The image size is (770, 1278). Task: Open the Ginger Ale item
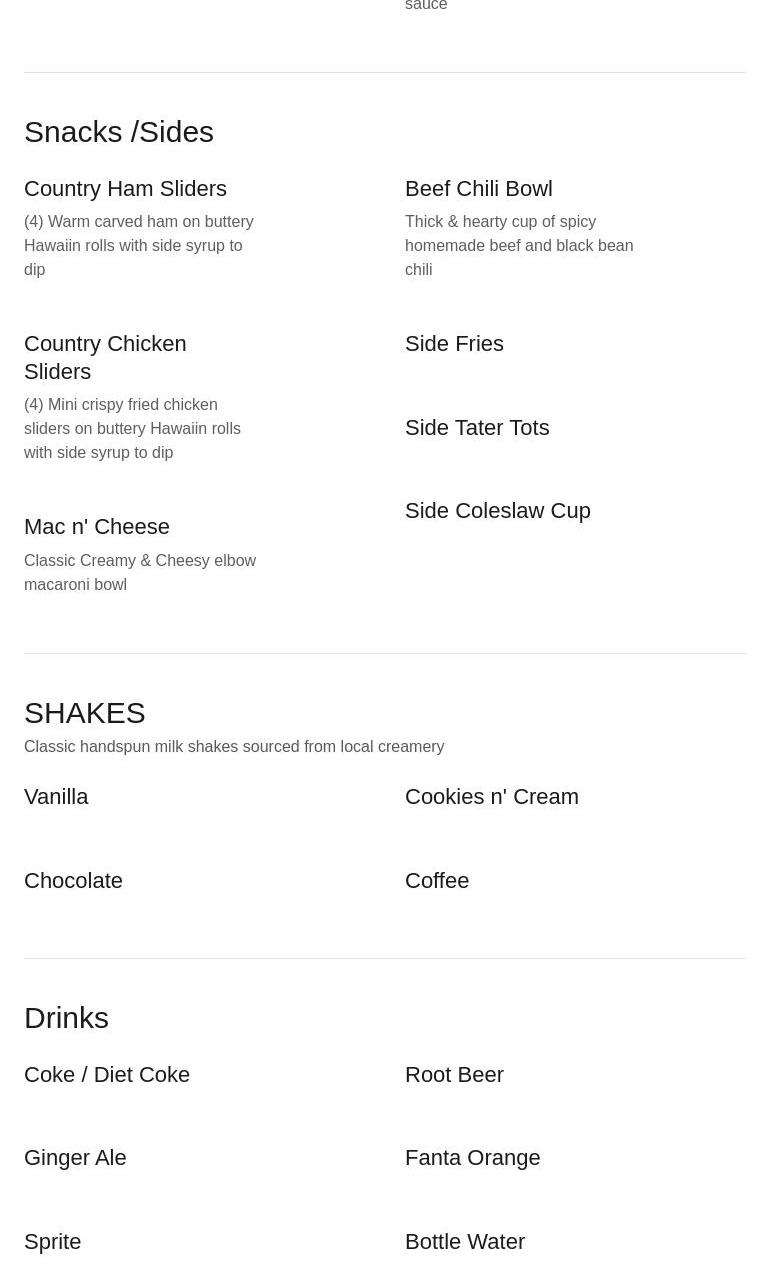pos(75,1158)
